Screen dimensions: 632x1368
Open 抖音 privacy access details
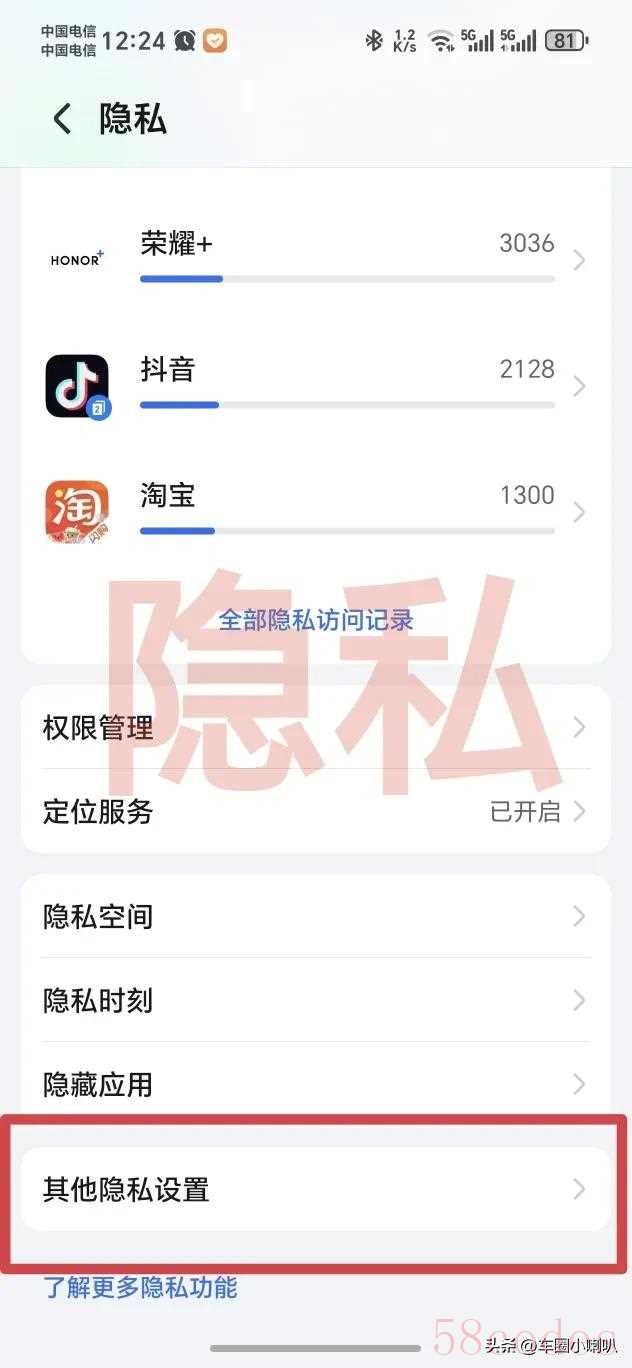click(316, 386)
